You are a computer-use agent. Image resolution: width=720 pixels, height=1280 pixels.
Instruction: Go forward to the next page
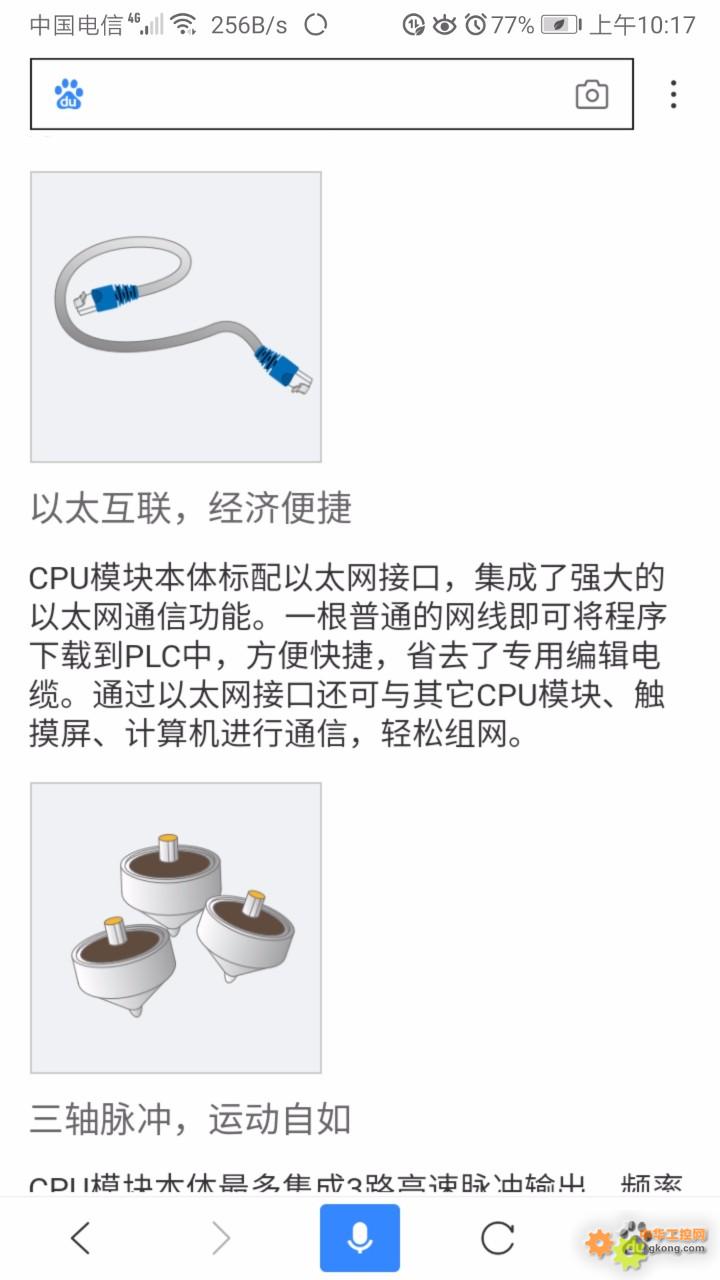pos(221,1238)
